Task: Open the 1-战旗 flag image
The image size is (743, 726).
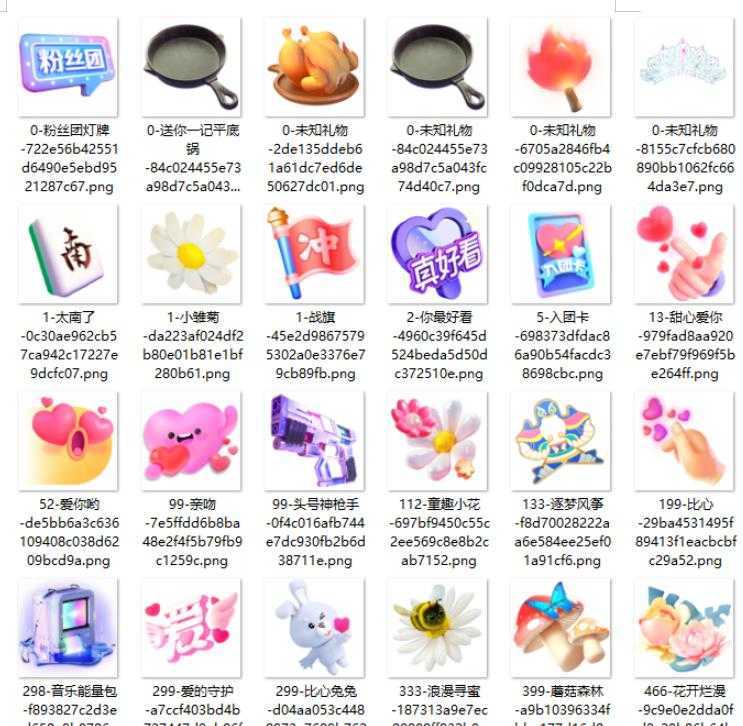Action: coord(316,254)
